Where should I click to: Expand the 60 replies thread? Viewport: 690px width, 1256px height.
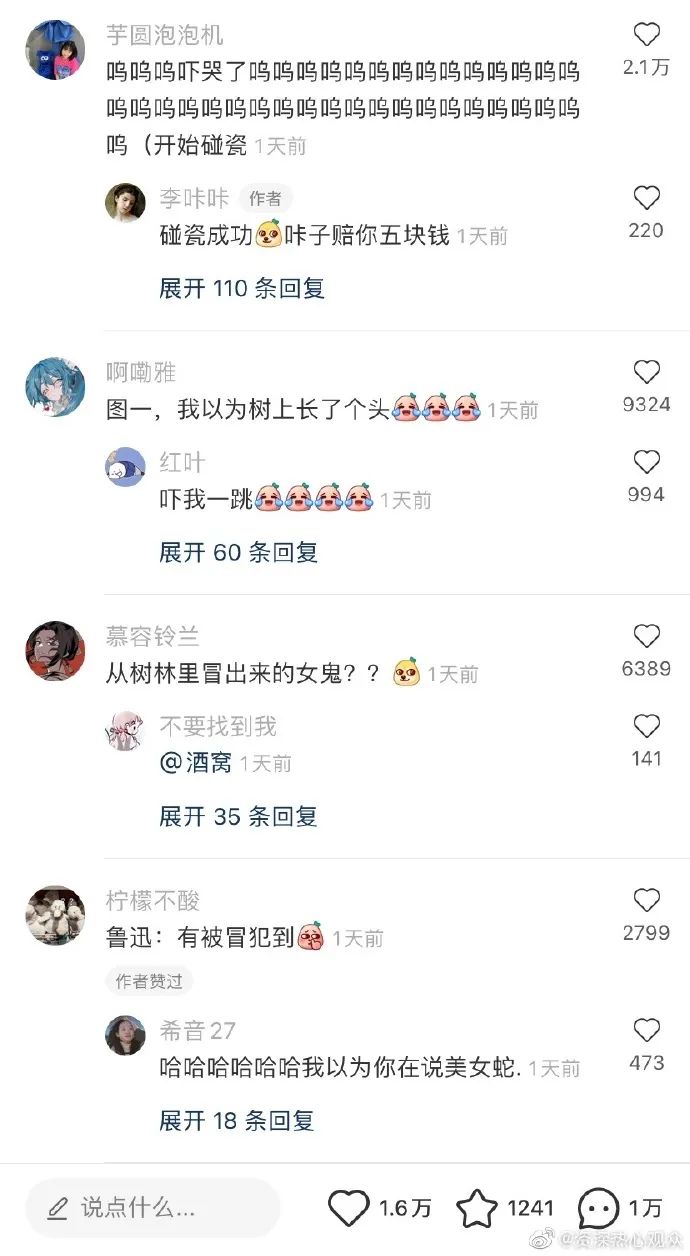click(238, 552)
